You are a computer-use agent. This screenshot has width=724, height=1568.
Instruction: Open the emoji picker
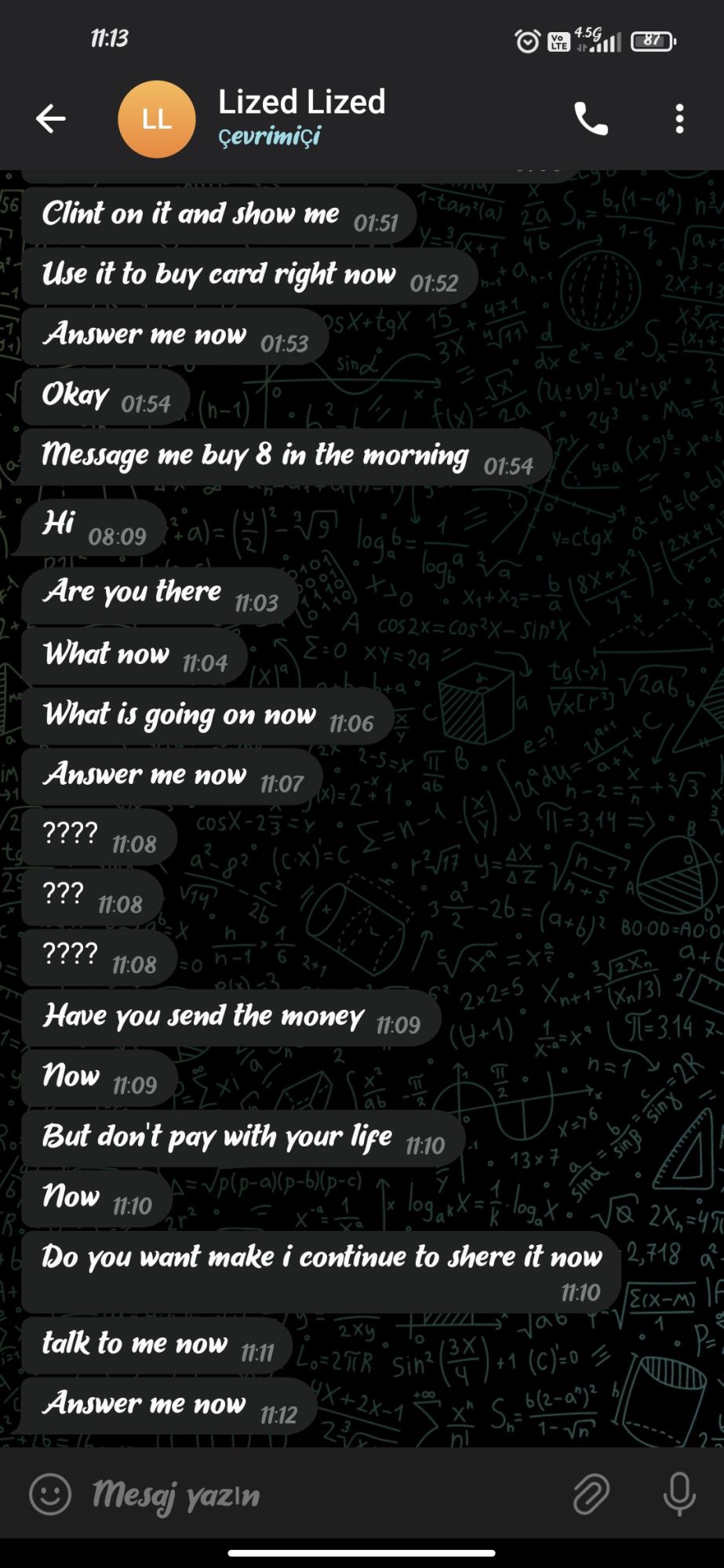[x=50, y=1494]
